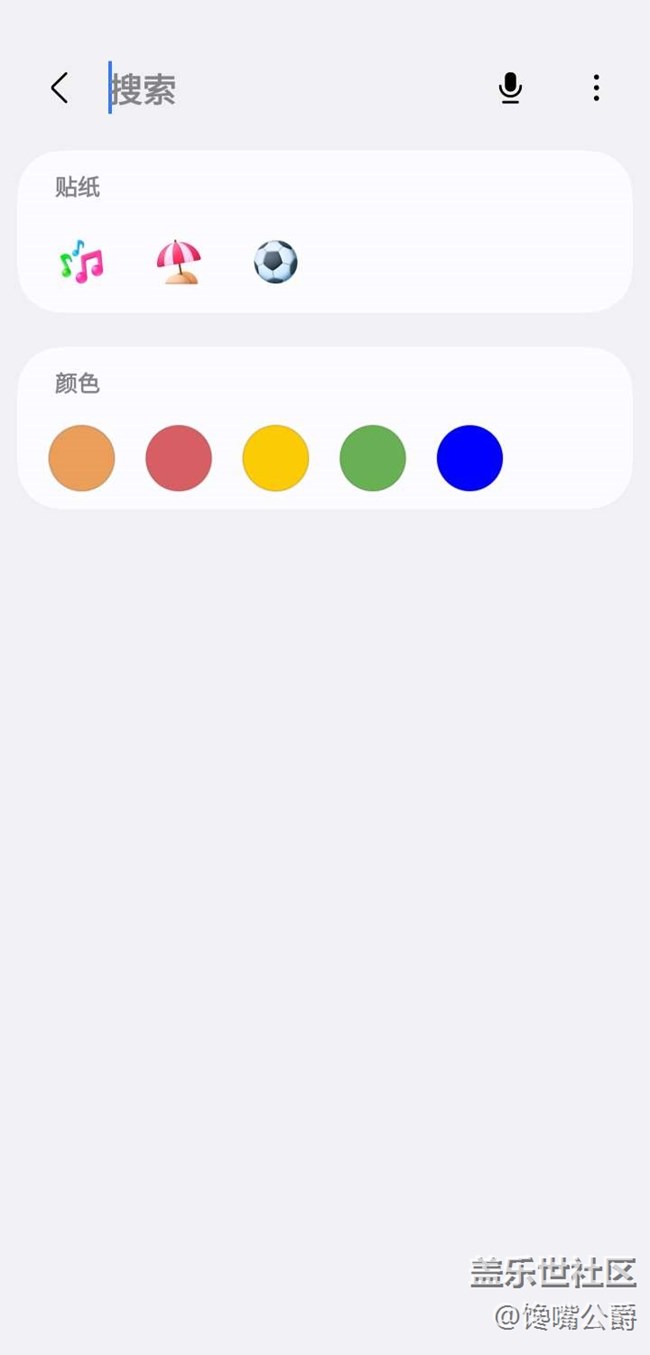Select the music notes sticker
The width and height of the screenshot is (650, 1355).
point(81,262)
